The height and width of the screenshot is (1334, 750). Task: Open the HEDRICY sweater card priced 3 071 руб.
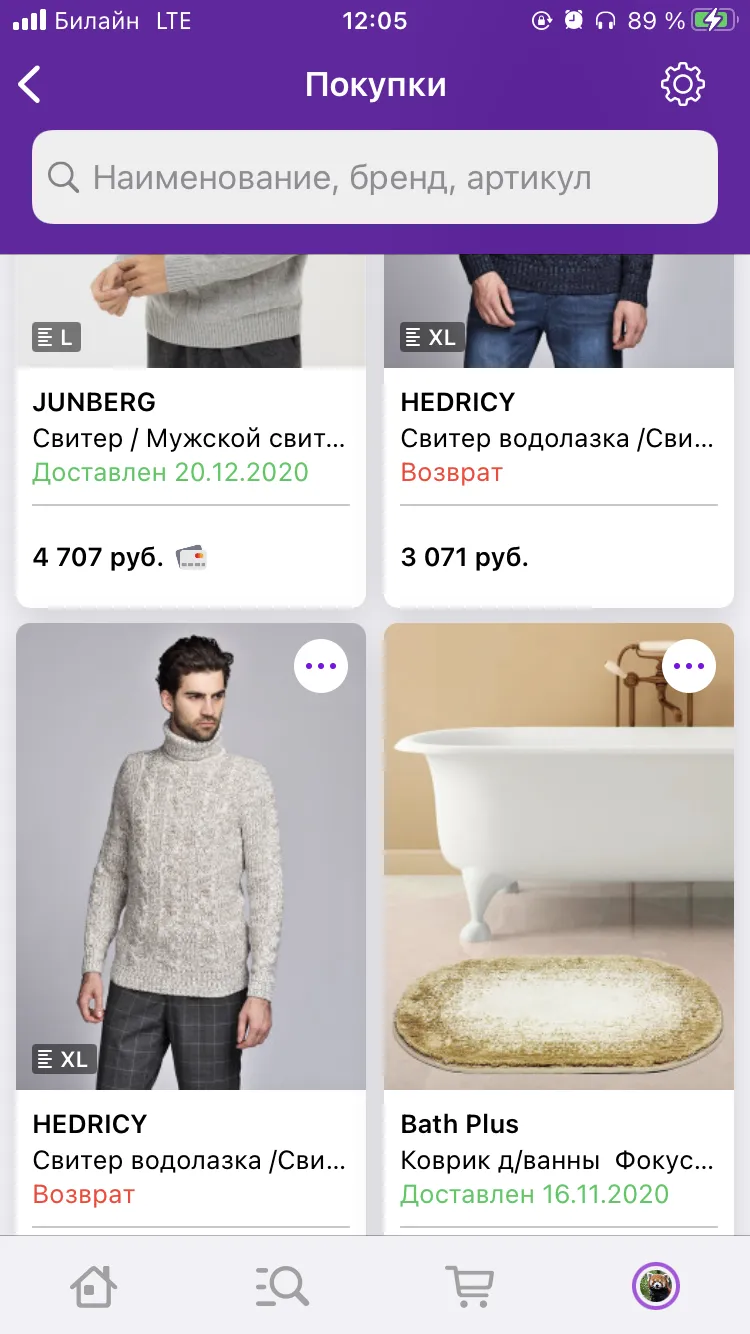click(559, 432)
